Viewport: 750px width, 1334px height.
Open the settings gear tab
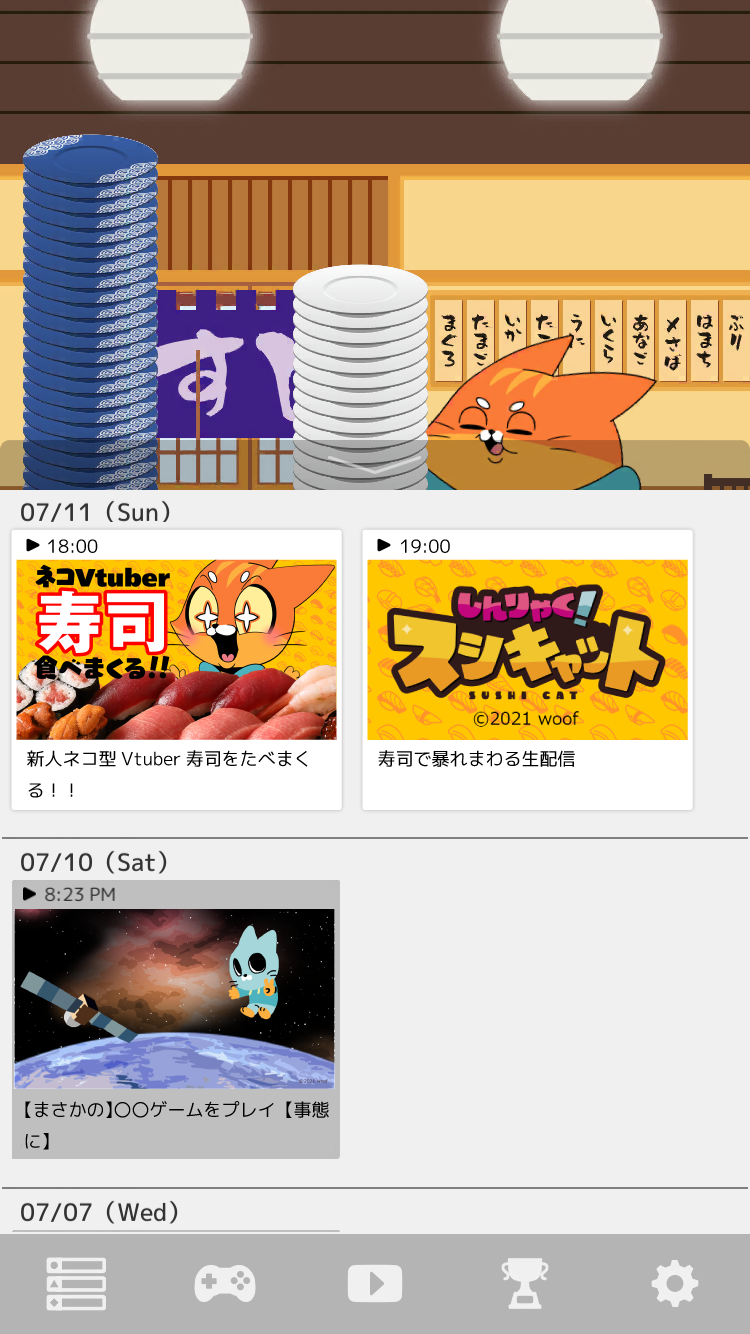tap(674, 1283)
